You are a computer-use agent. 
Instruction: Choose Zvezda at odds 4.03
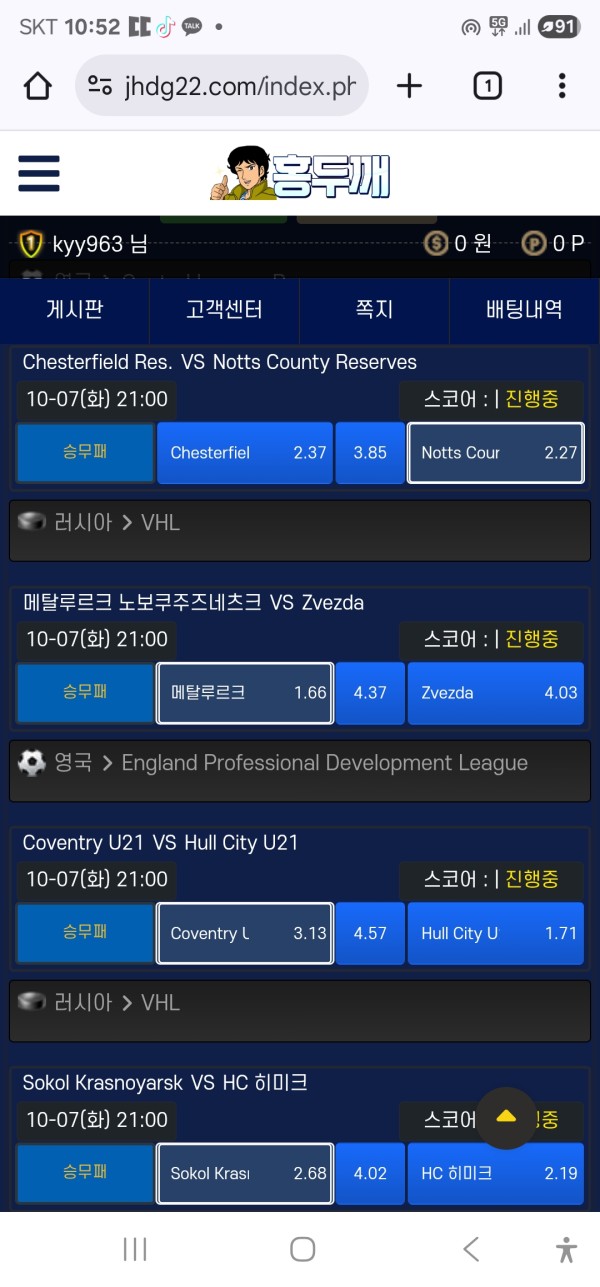pyautogui.click(x=496, y=693)
